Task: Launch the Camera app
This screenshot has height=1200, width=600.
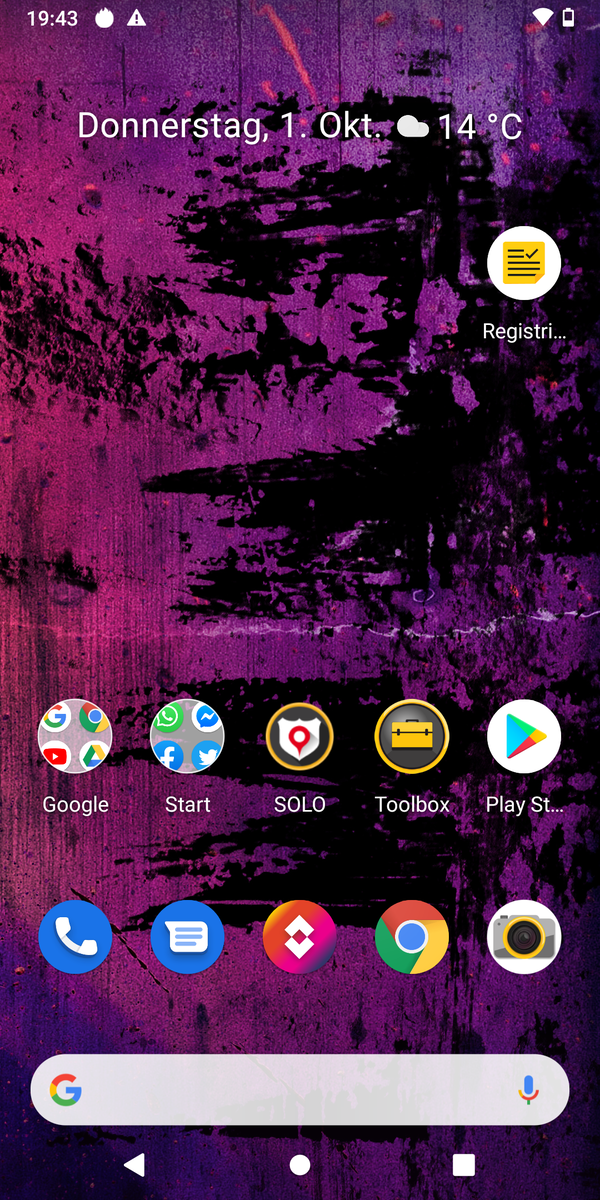Action: [524, 937]
